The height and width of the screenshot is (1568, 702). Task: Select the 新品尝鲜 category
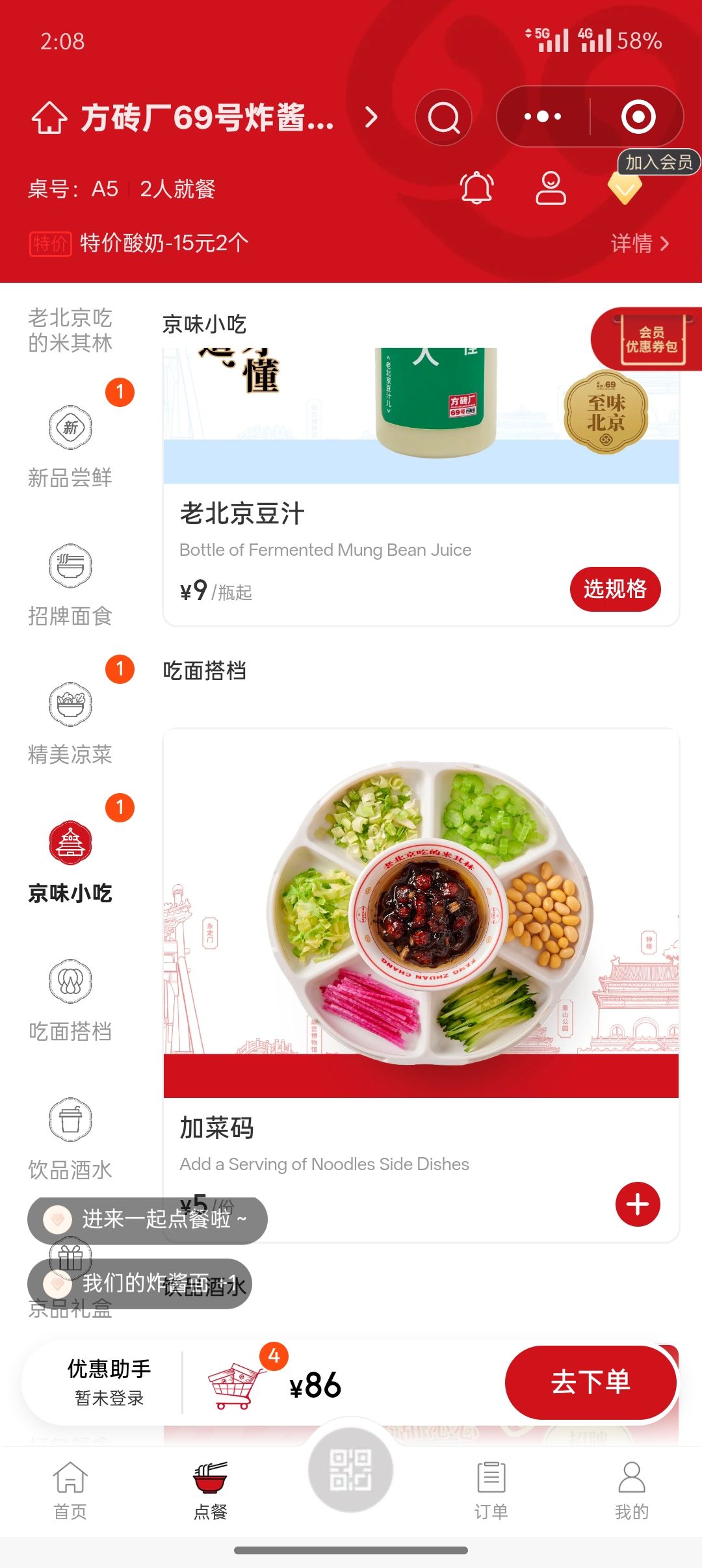[70, 447]
